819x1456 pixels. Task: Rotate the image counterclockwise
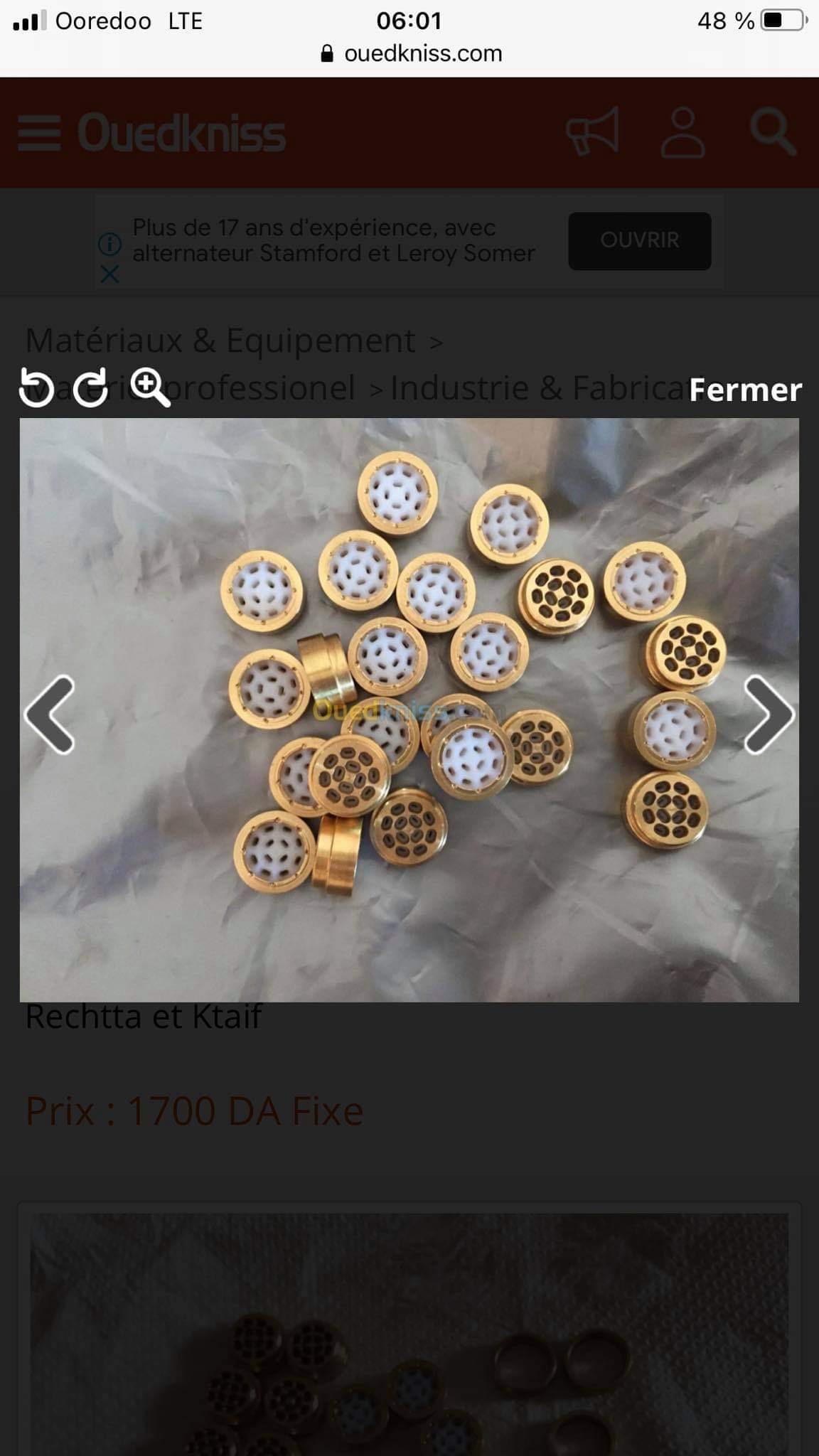(x=36, y=388)
